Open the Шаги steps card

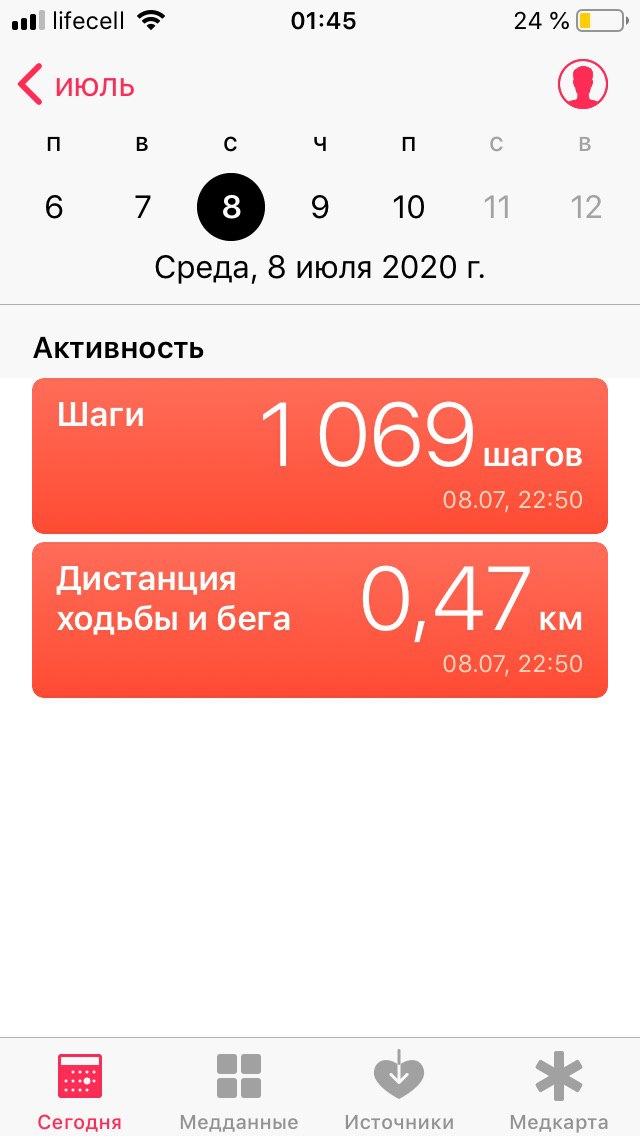coord(320,456)
